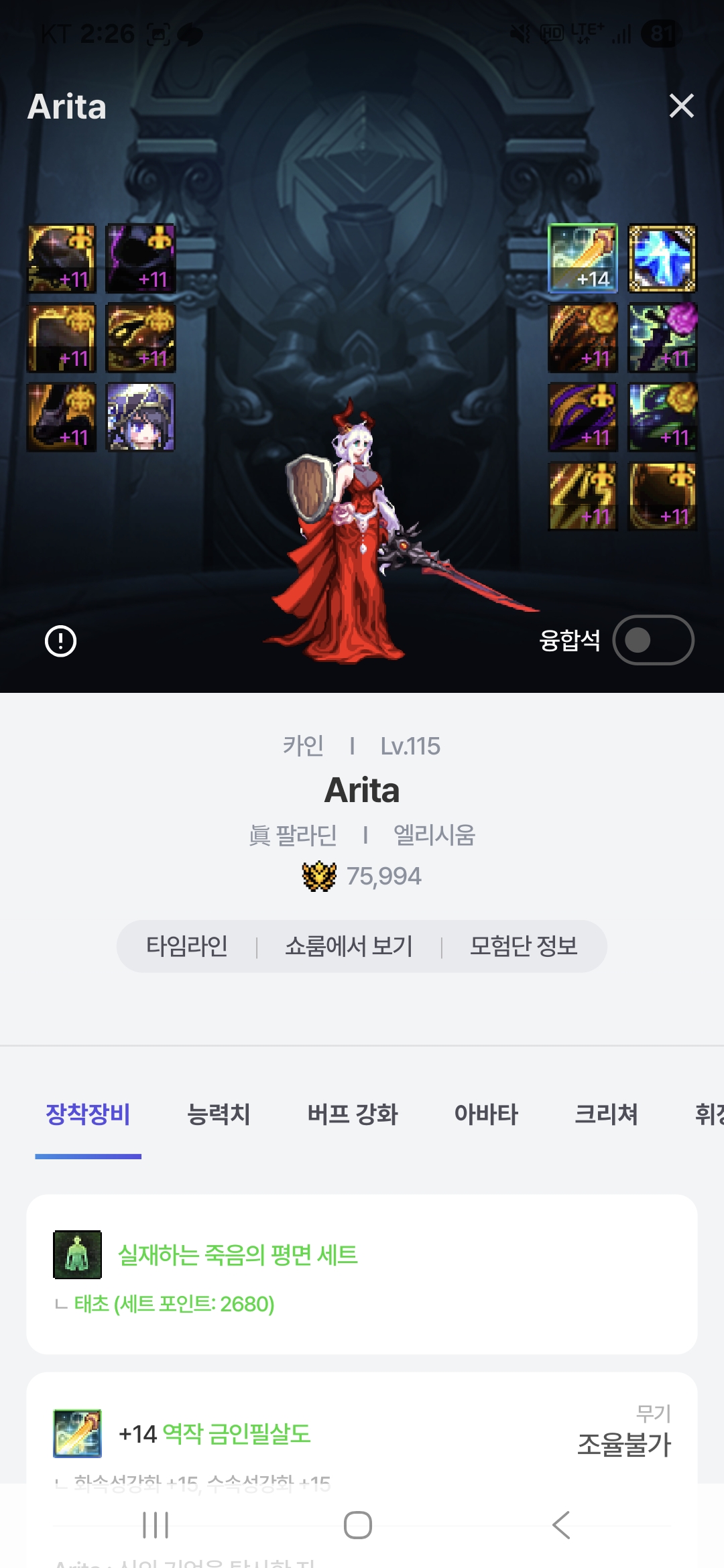The height and width of the screenshot is (1568, 724).
Task: Open the 크리쳐 tab
Action: (x=606, y=1114)
